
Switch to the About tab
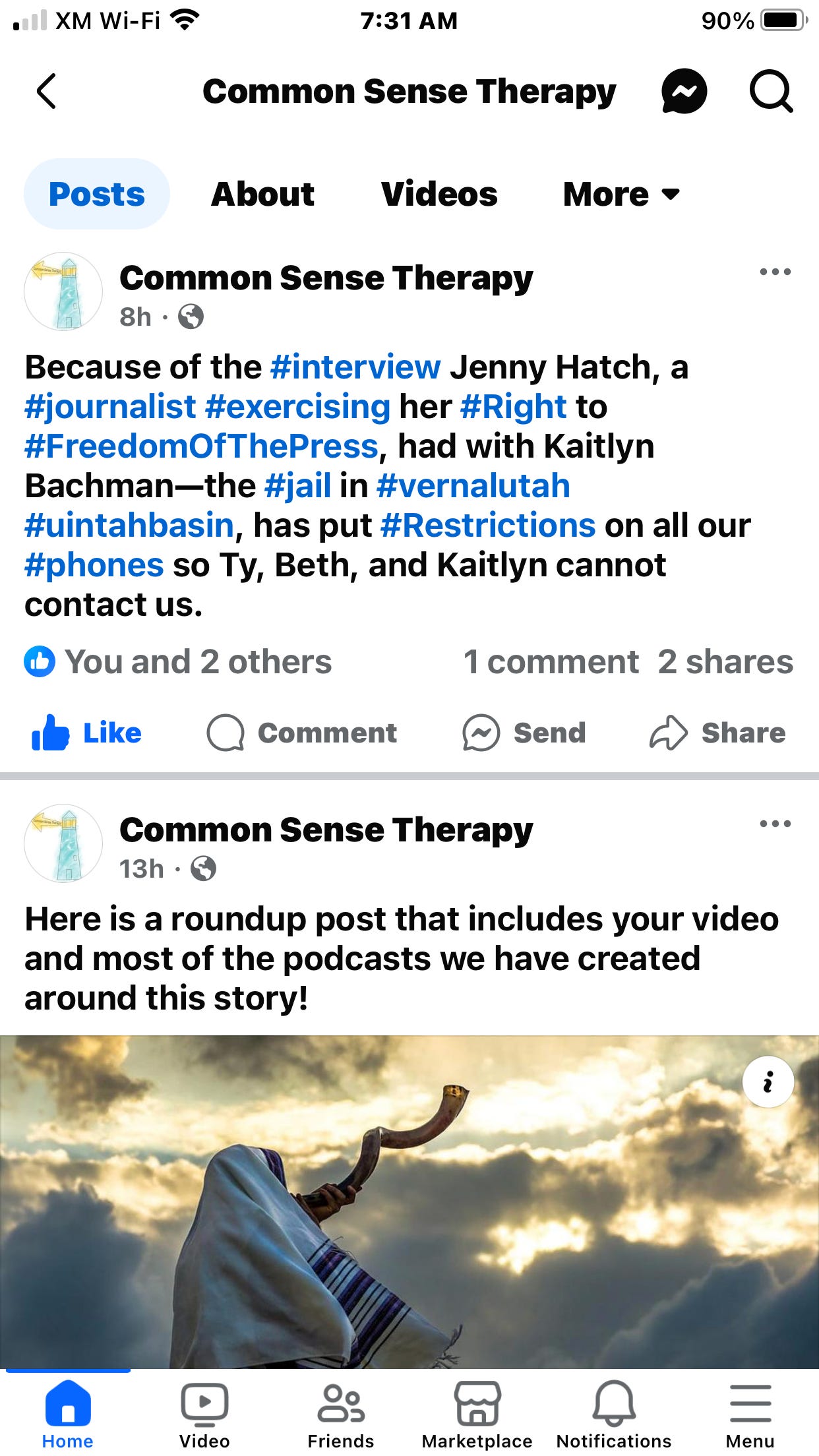click(262, 195)
